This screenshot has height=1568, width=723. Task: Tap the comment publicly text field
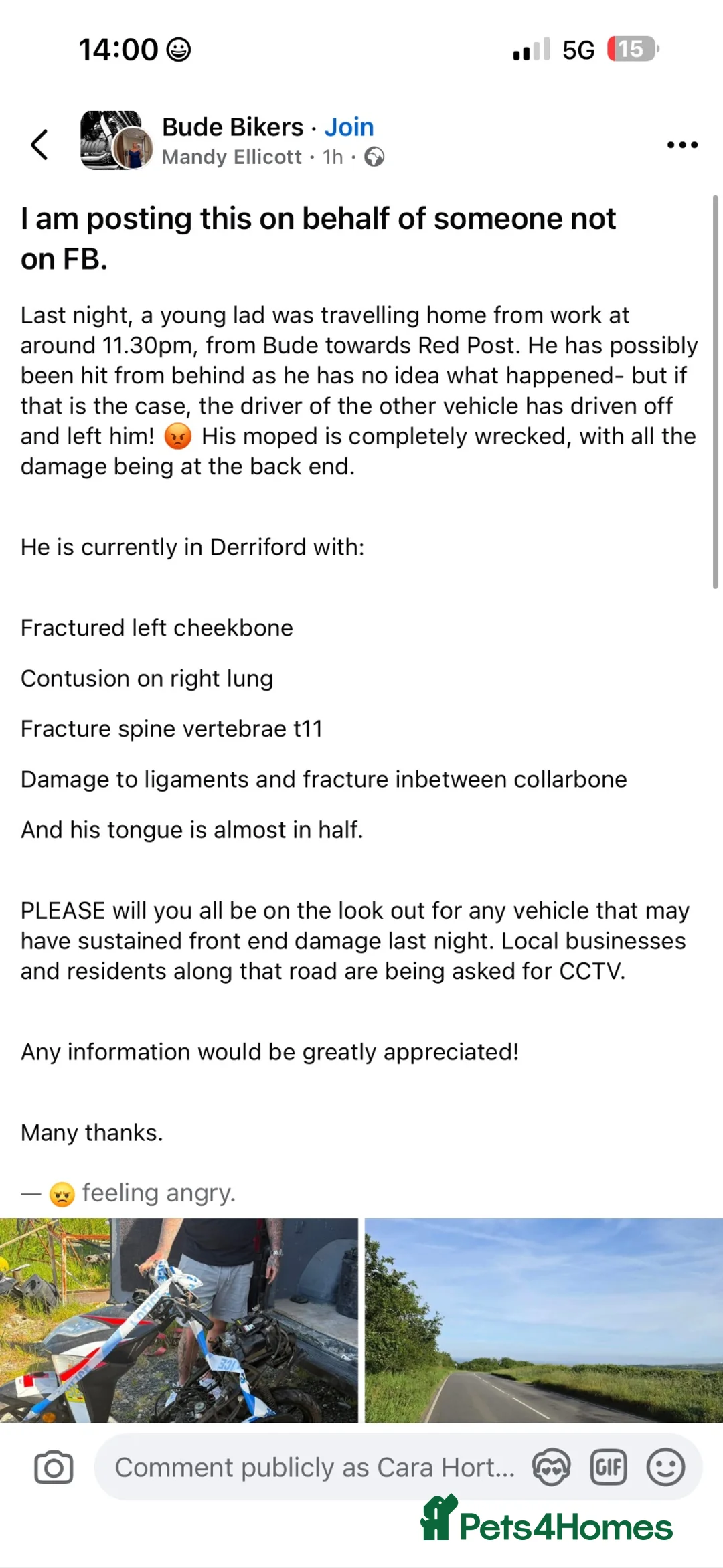point(315,1467)
